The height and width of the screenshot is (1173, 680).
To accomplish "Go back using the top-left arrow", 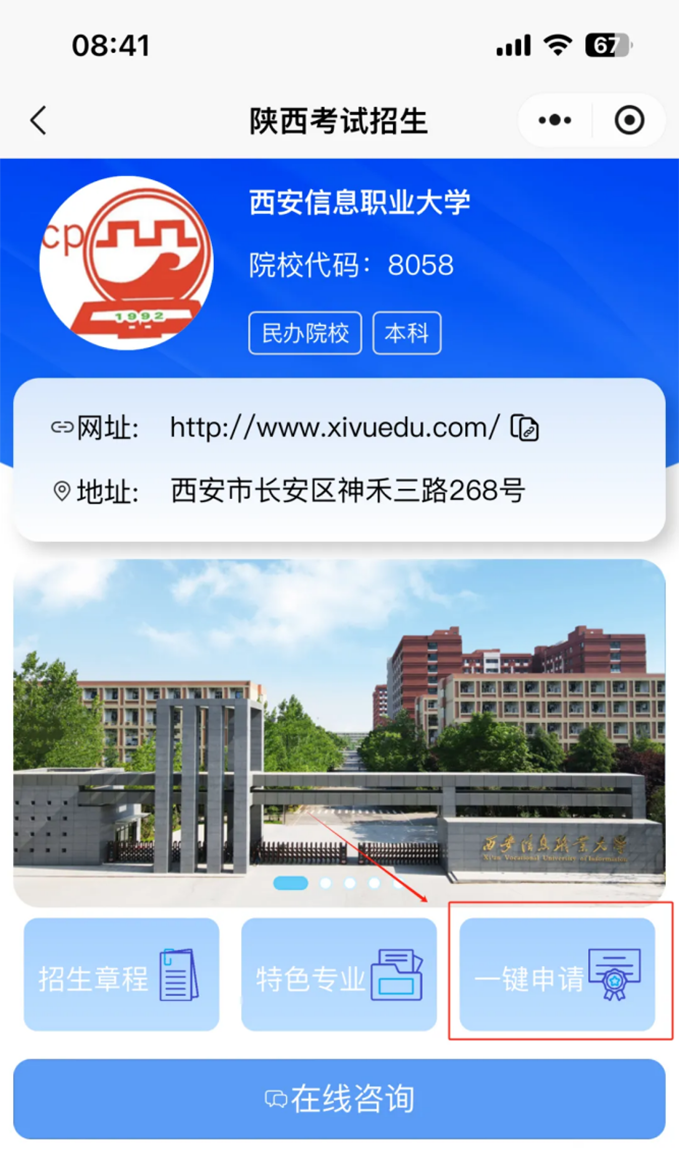I will coord(38,121).
